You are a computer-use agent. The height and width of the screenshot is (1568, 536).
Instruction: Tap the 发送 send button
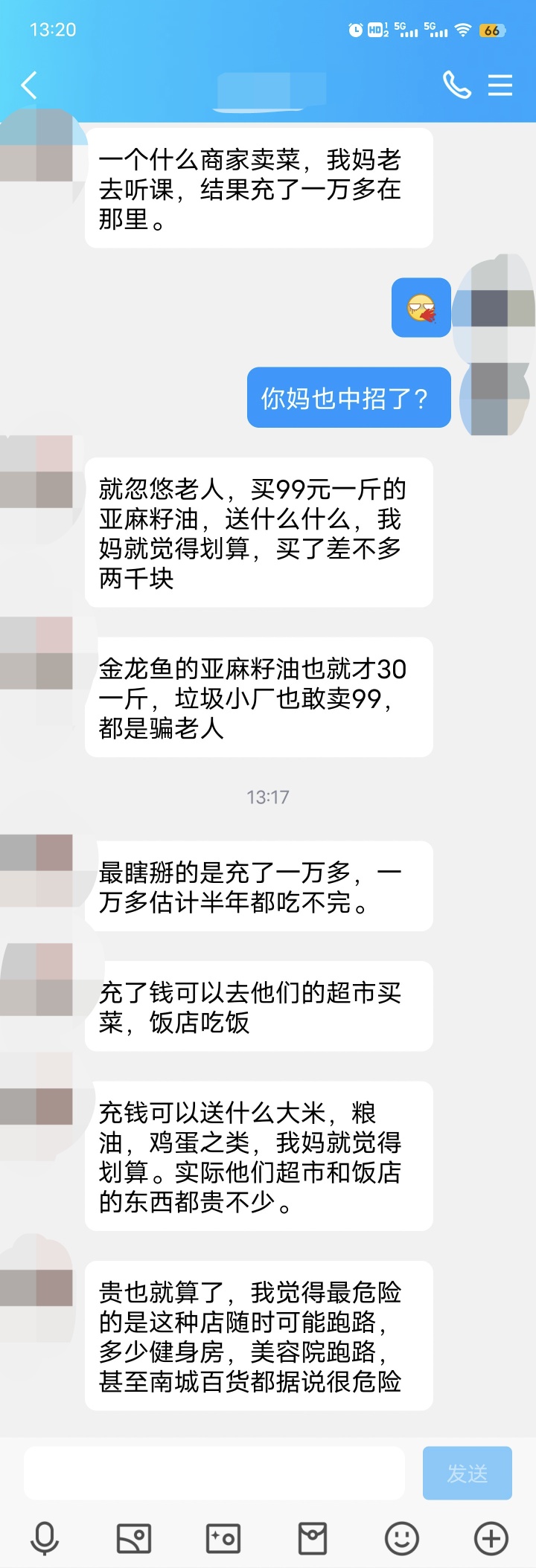tap(467, 1473)
